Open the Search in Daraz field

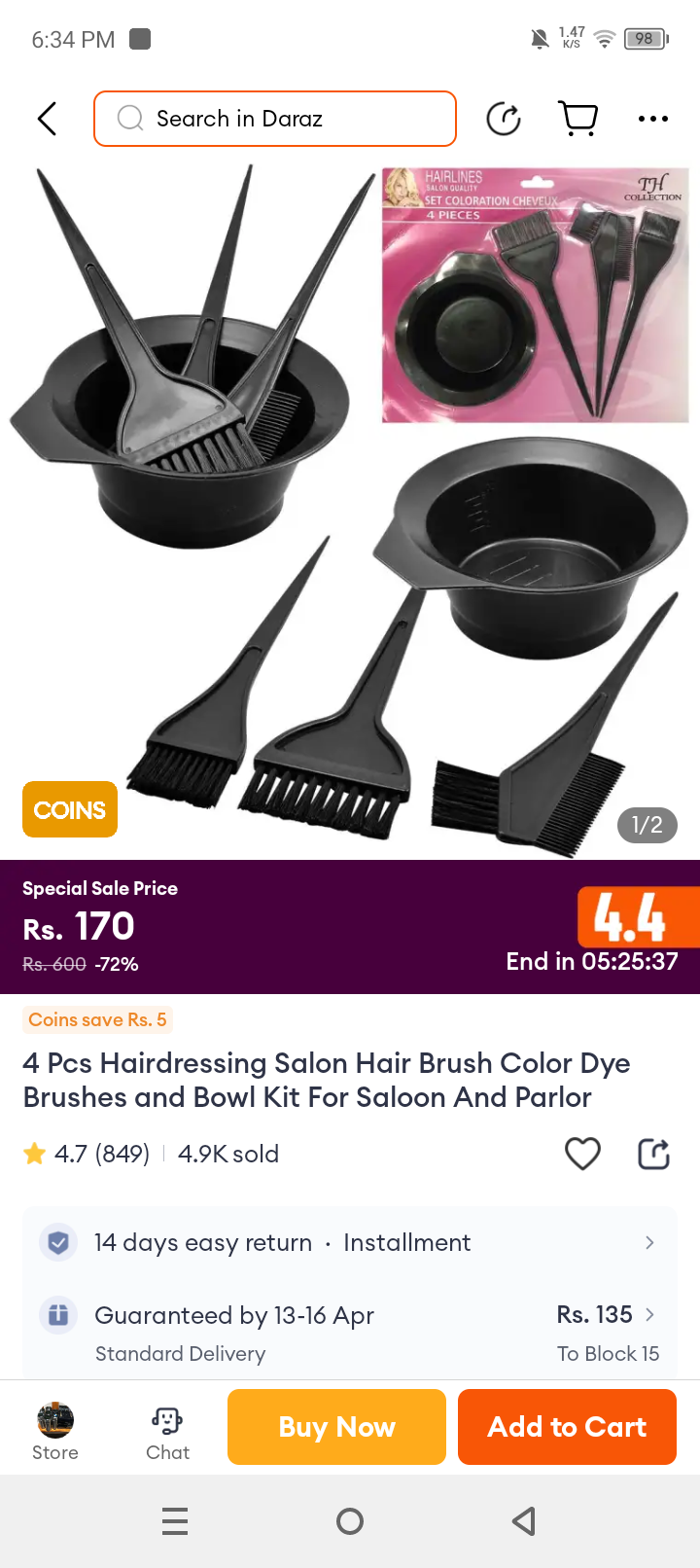point(275,119)
